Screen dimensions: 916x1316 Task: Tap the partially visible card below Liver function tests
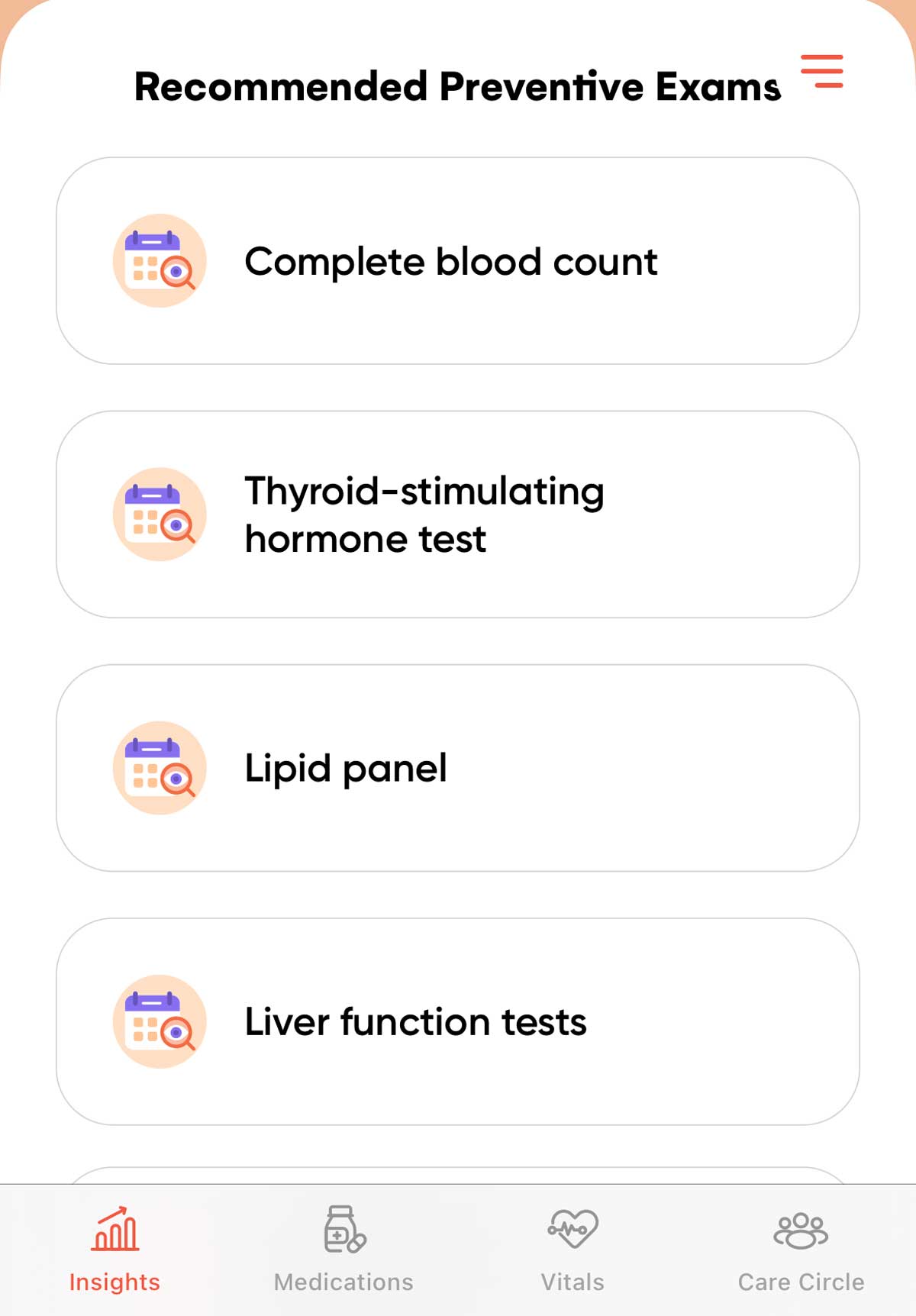(458, 1176)
